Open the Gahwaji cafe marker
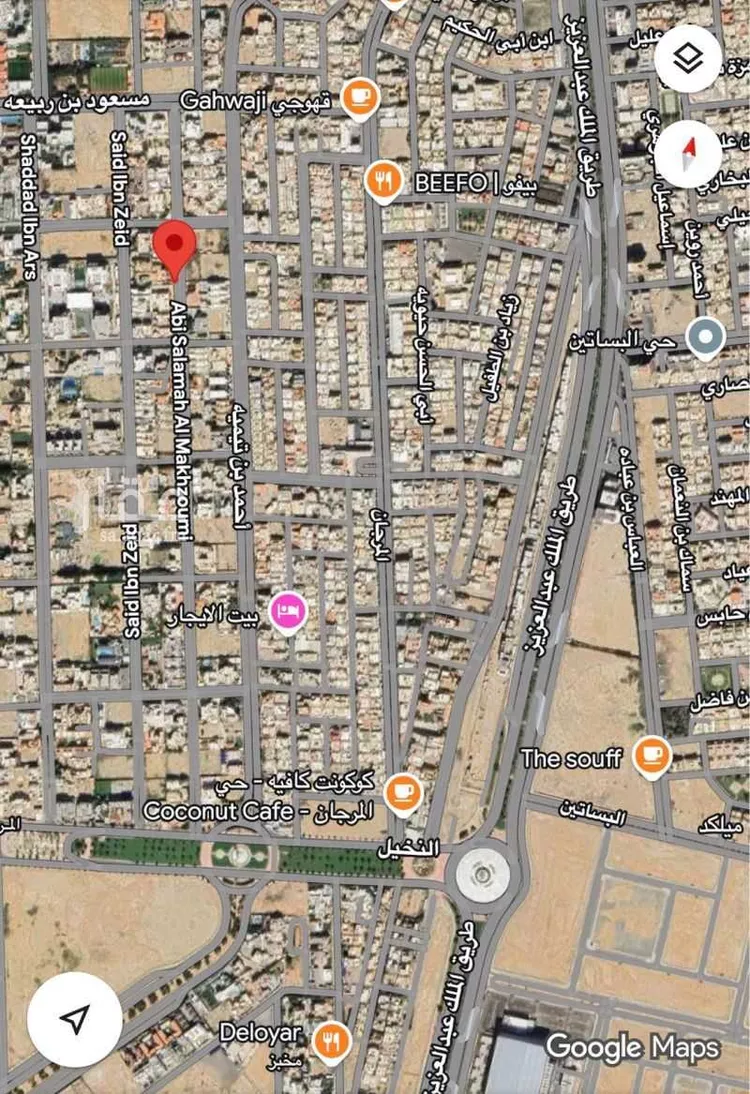 click(359, 100)
